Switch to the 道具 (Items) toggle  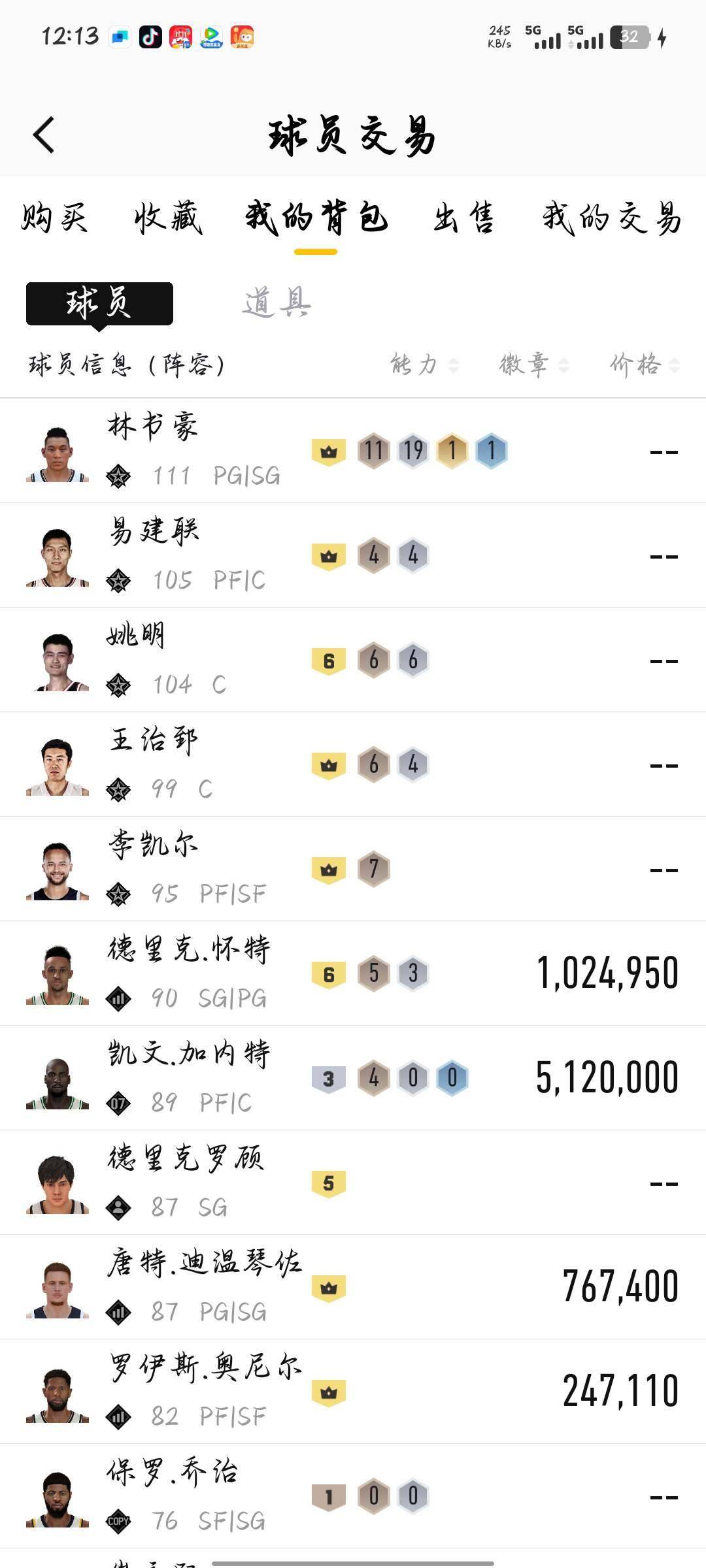tap(275, 302)
